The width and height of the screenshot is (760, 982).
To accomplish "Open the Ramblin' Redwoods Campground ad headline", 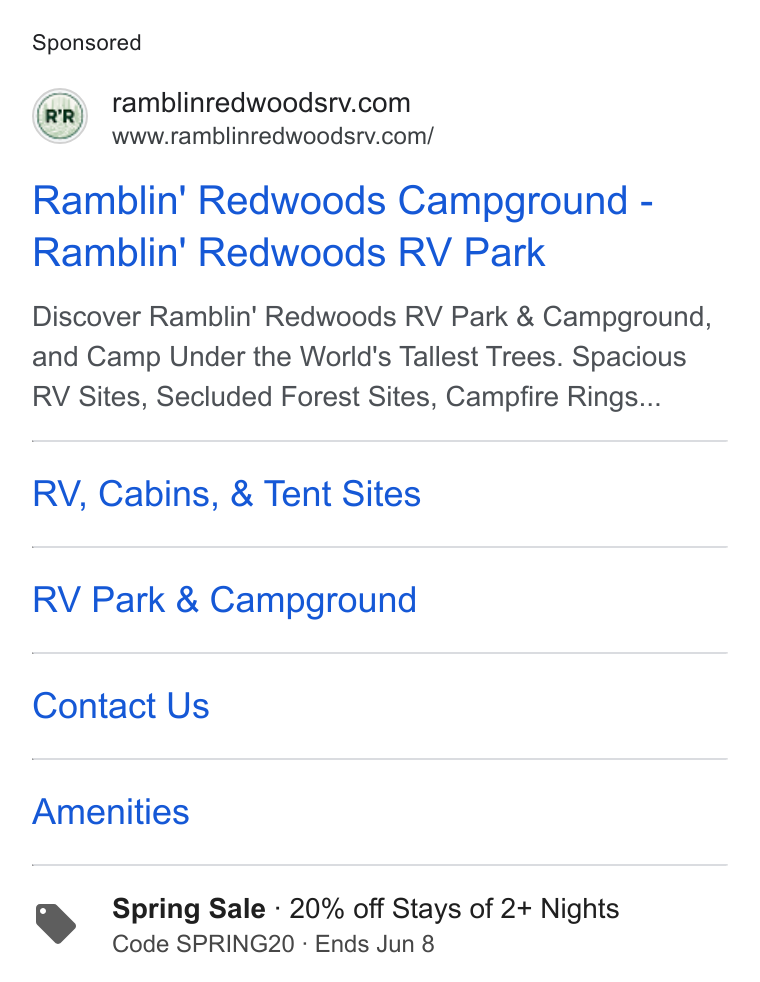I will [x=342, y=226].
